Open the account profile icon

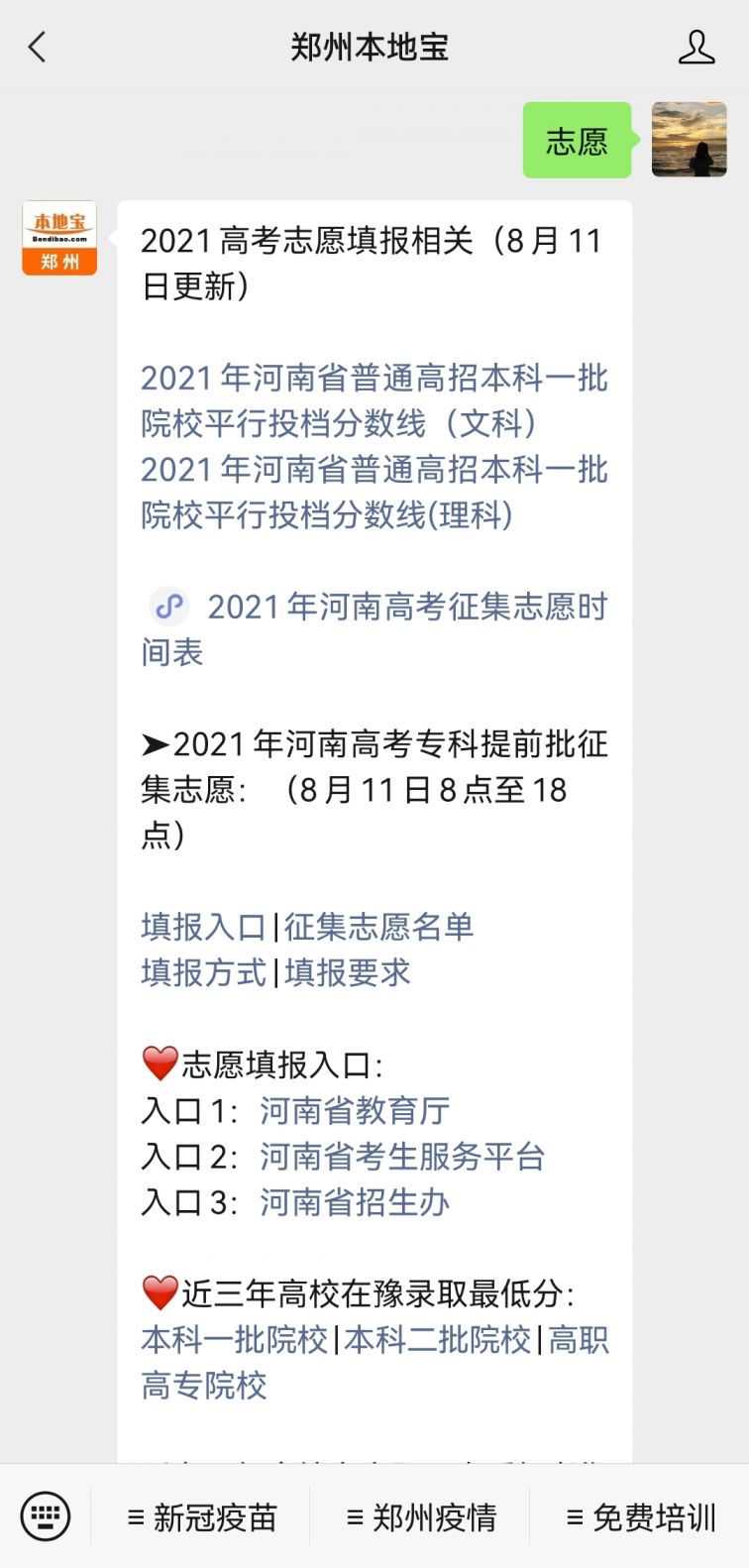coord(695,47)
